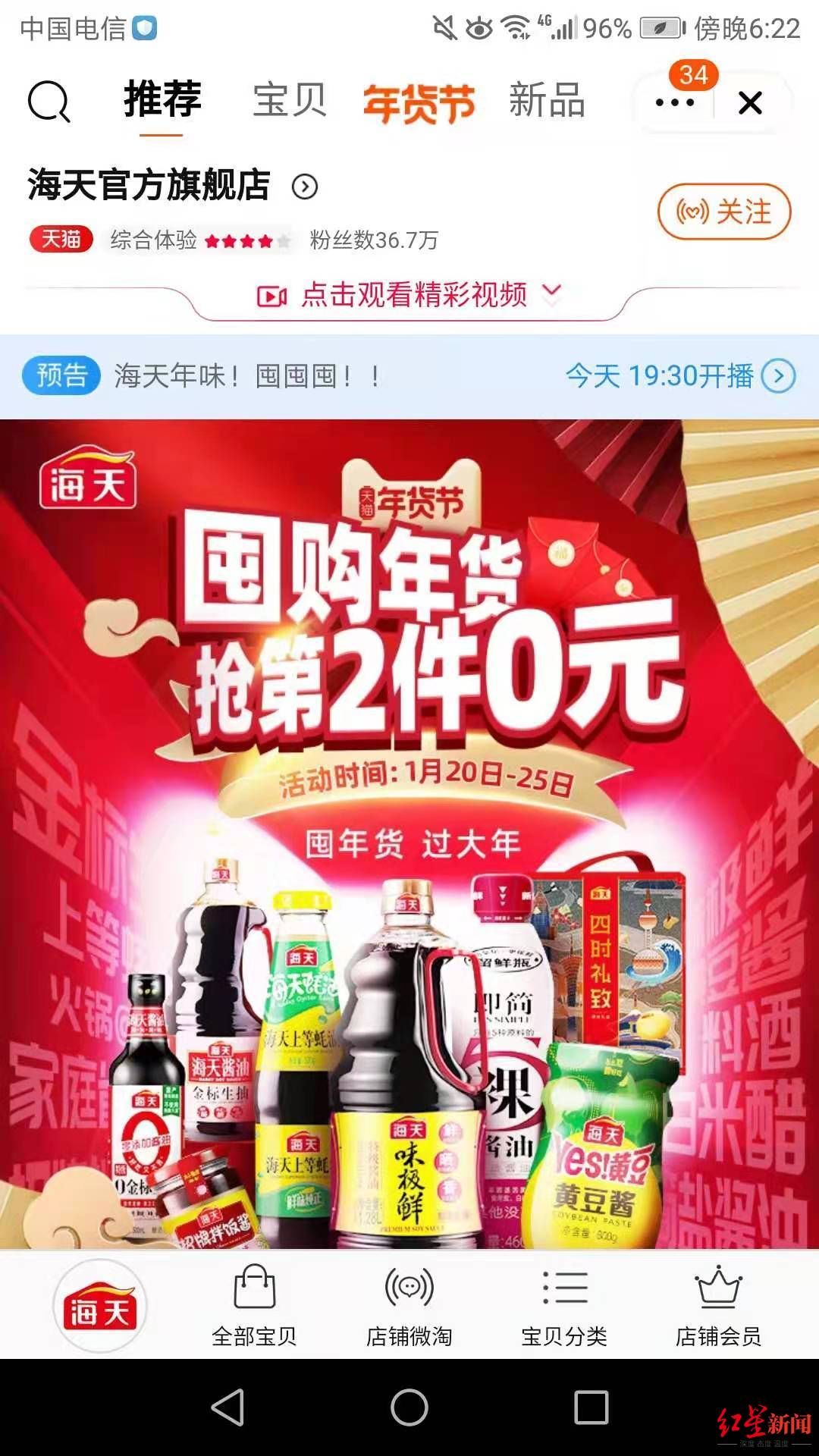Open 宝贝分类 categories
Image resolution: width=819 pixels, height=1456 pixels.
point(564,1306)
